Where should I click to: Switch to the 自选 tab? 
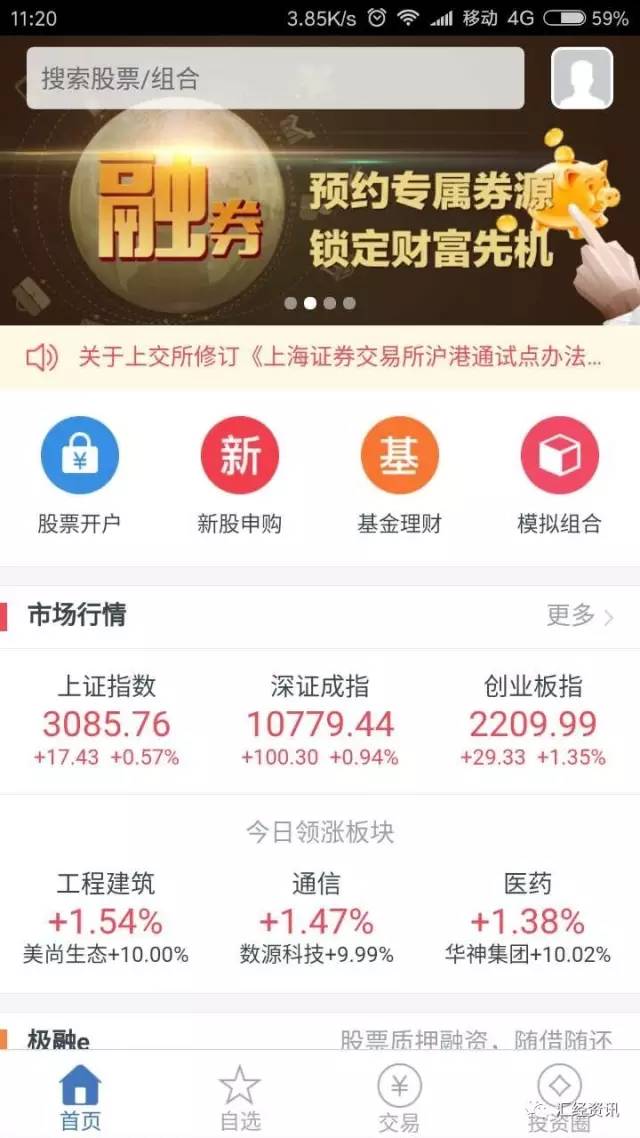[x=239, y=1096]
